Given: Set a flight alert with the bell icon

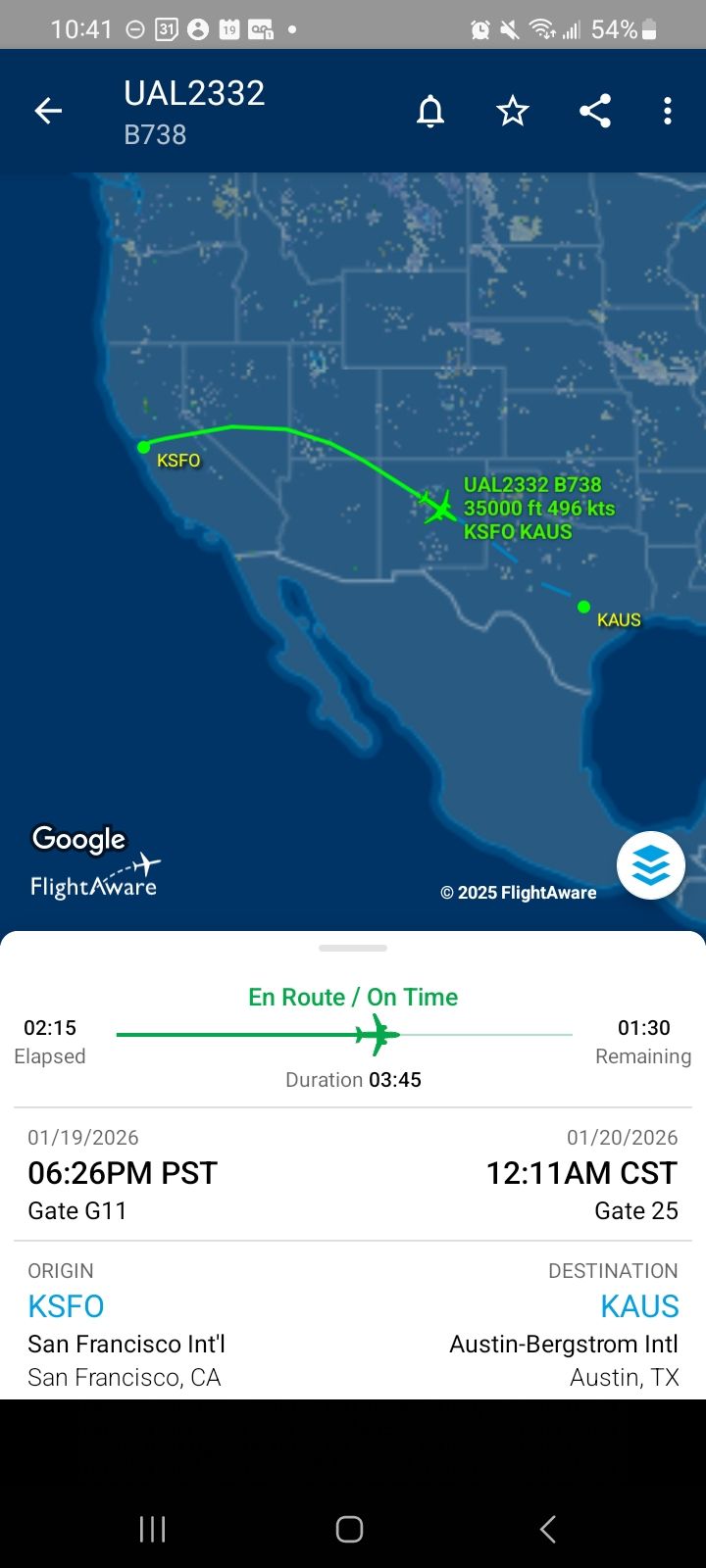Looking at the screenshot, I should click(430, 112).
